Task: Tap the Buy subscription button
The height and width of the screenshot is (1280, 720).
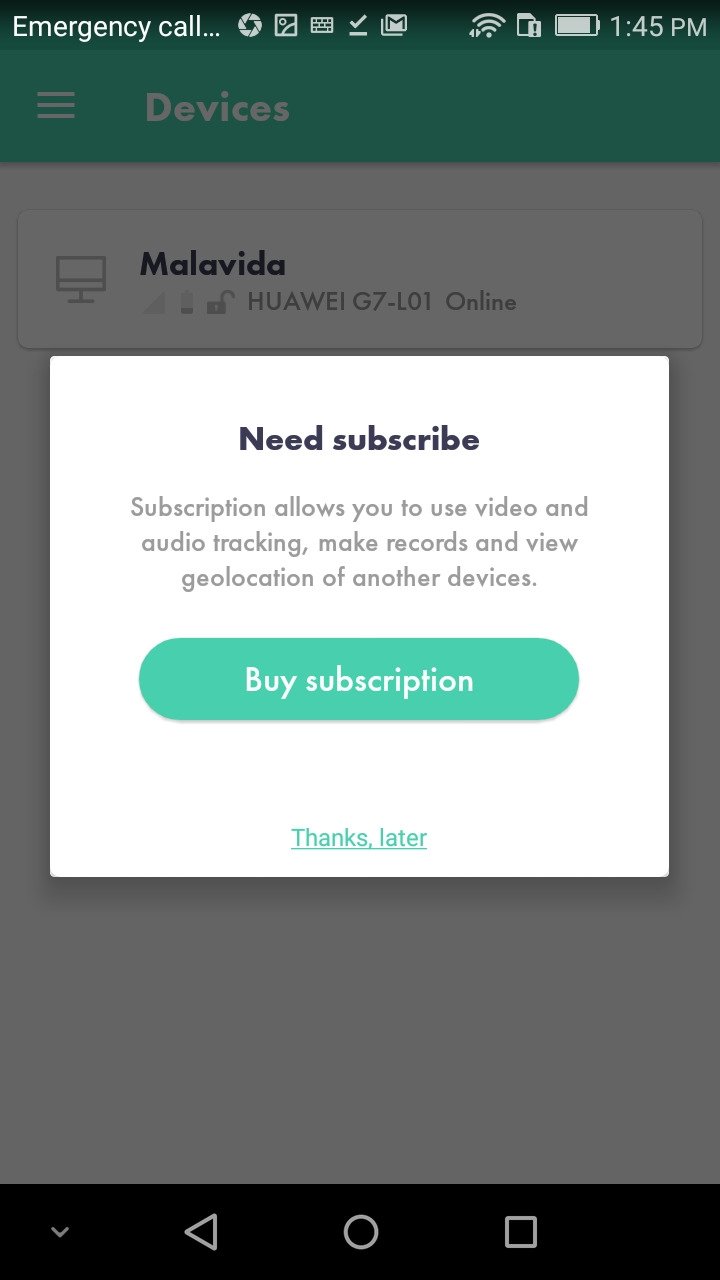Action: coord(359,679)
